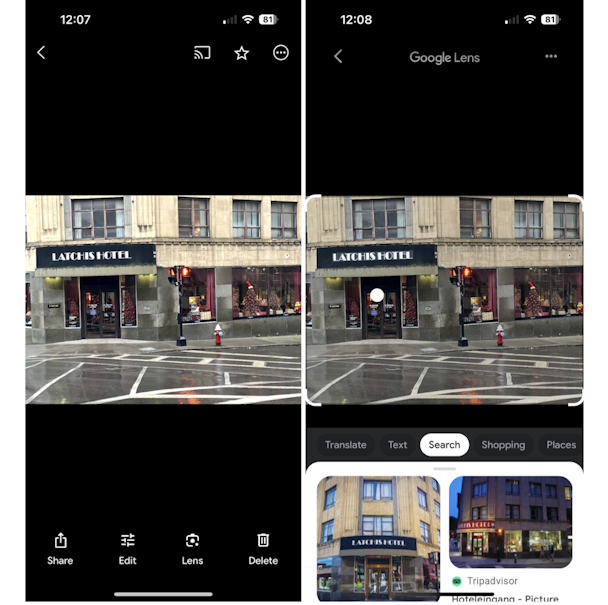
Task: Switch to the Places mode
Action: pyautogui.click(x=561, y=445)
